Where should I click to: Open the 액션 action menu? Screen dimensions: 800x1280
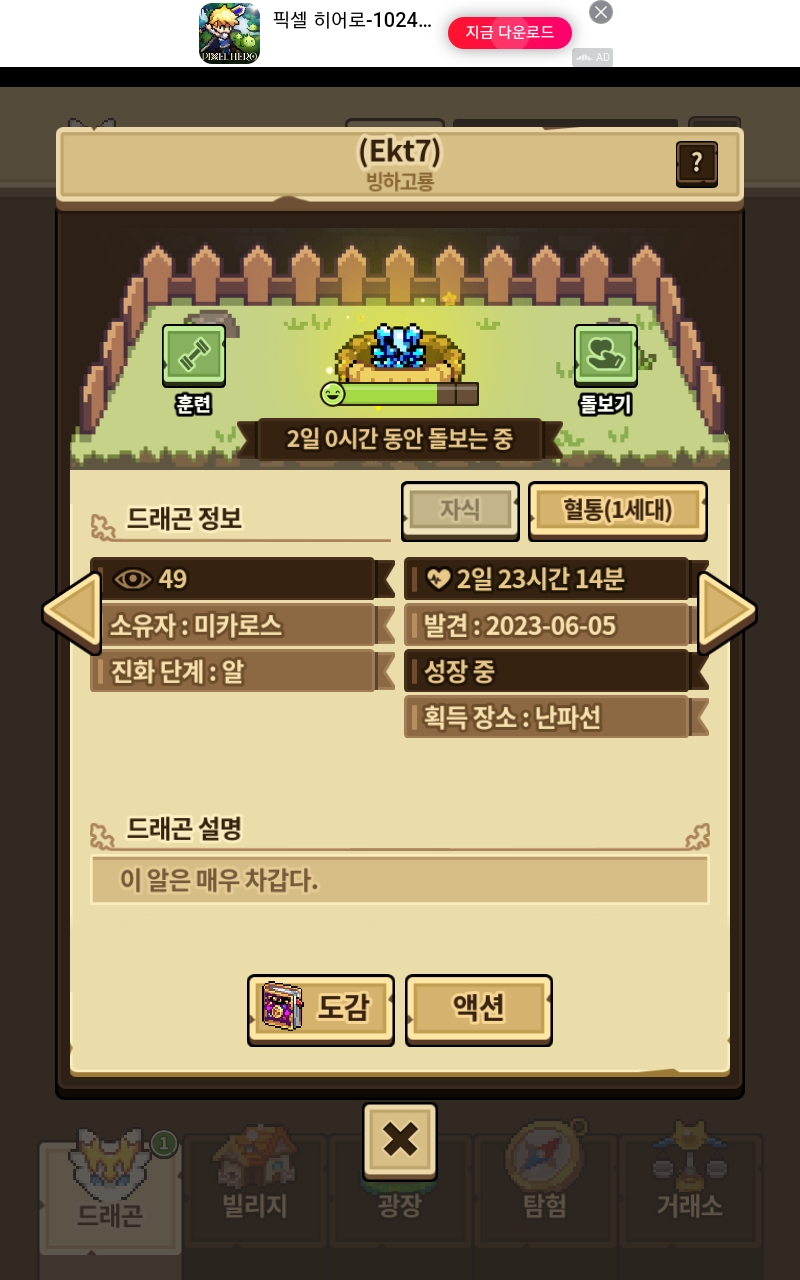479,1009
